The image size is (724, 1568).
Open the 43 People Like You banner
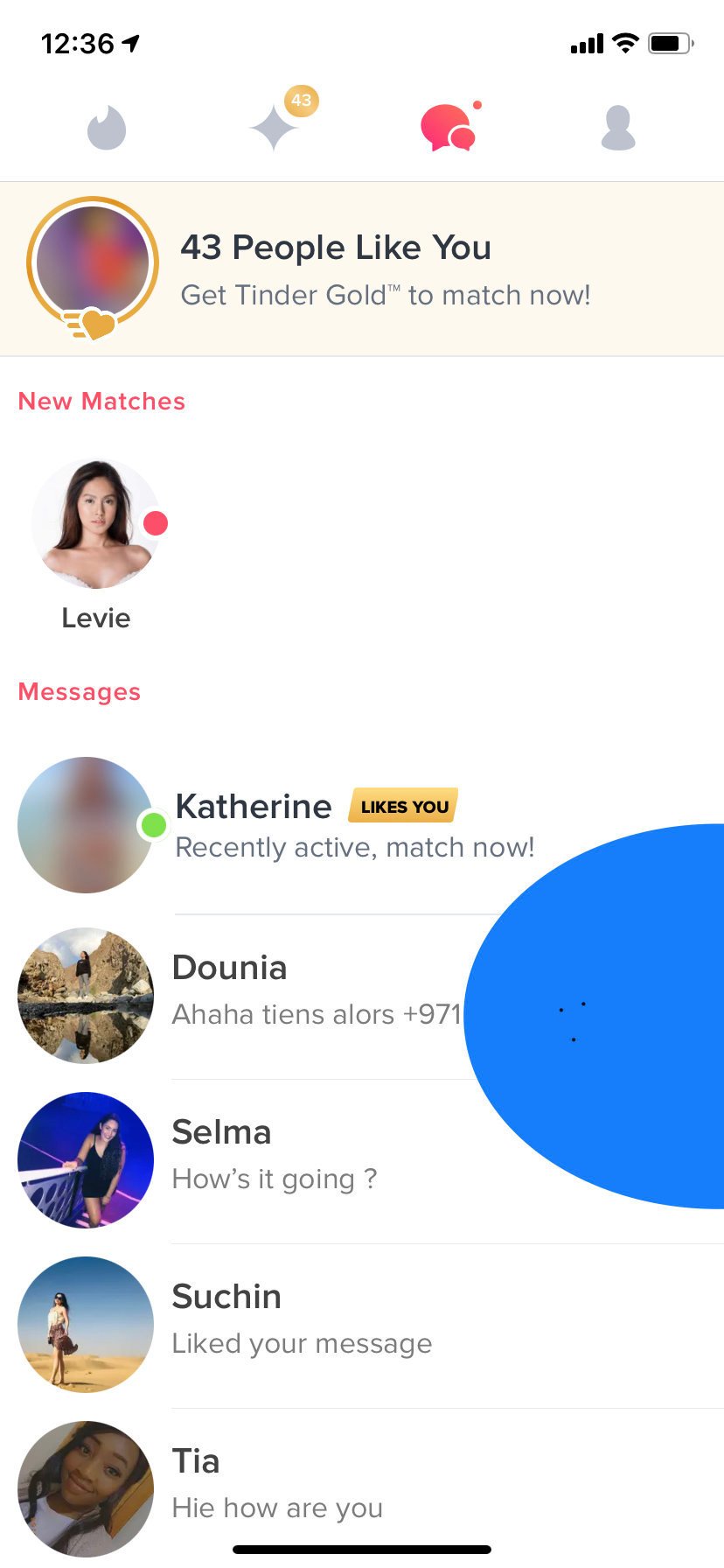point(362,269)
